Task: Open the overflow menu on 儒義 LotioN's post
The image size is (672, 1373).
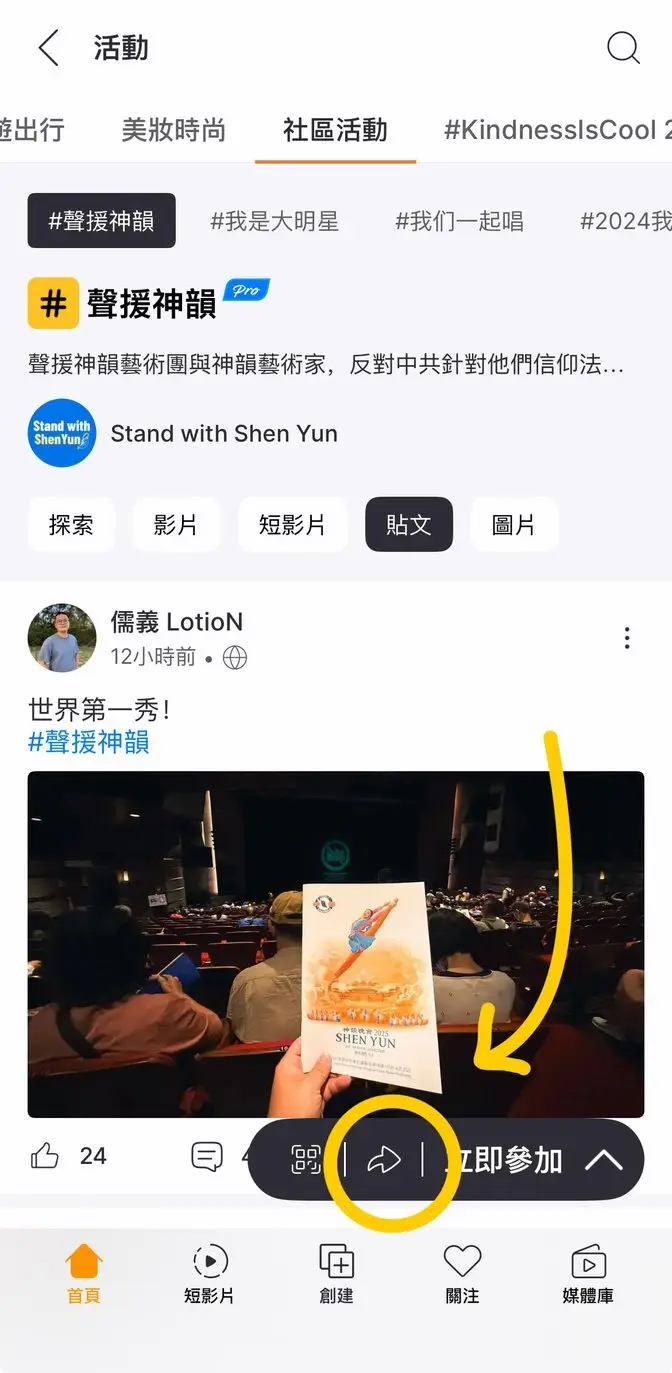Action: coord(627,638)
